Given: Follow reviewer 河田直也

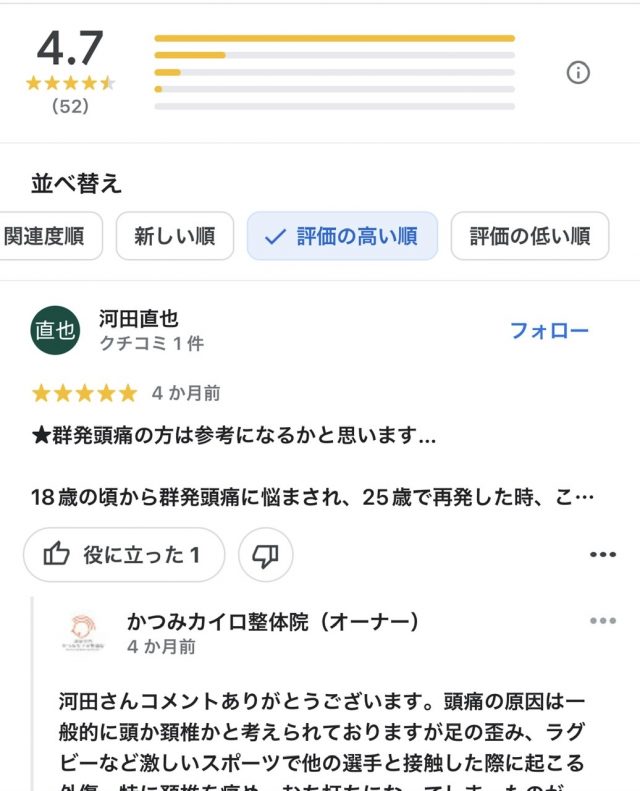Looking at the screenshot, I should [x=549, y=331].
